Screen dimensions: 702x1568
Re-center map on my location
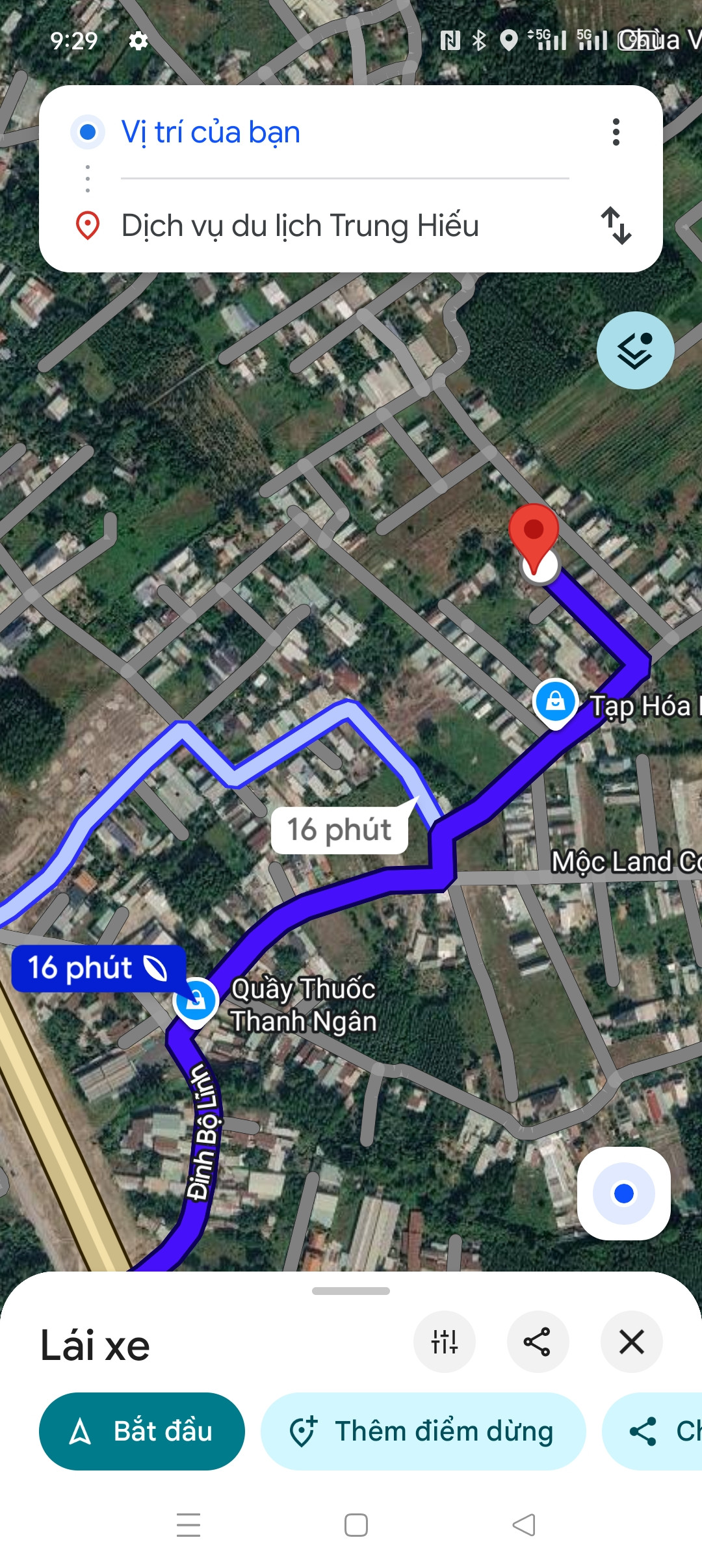point(623,1193)
